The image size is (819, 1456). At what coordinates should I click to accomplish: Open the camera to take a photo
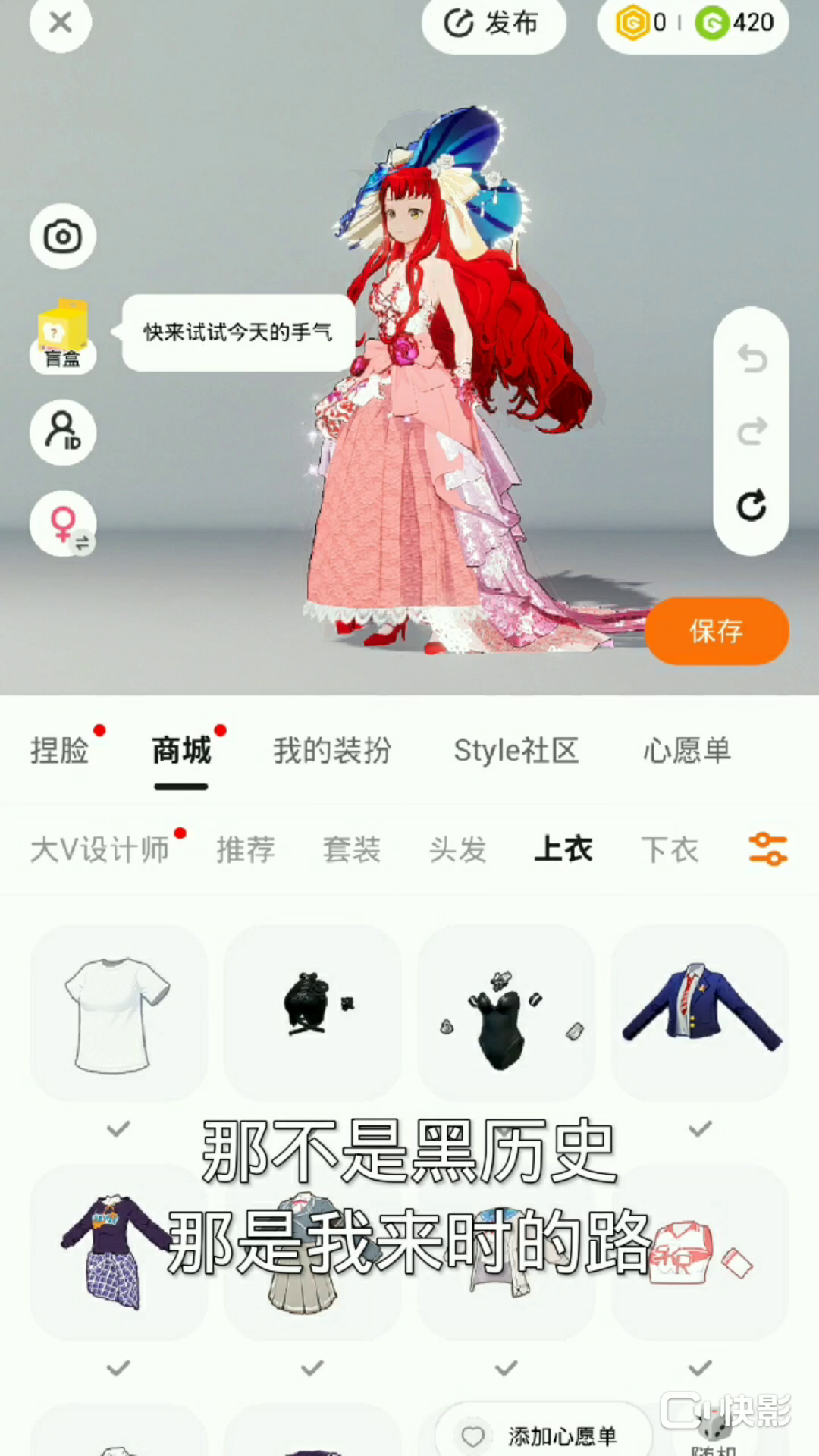pos(62,237)
